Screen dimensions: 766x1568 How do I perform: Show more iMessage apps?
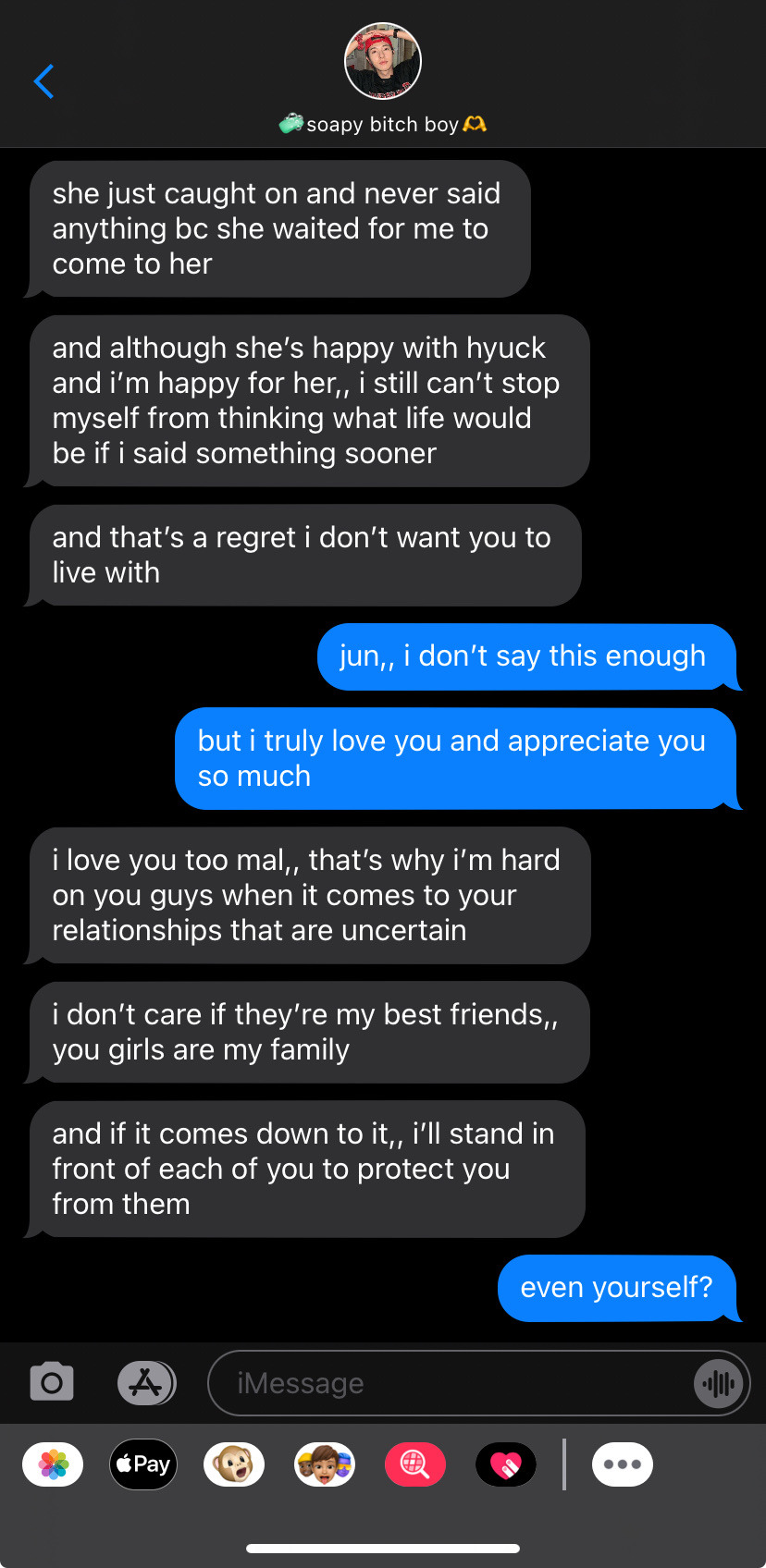[622, 1464]
